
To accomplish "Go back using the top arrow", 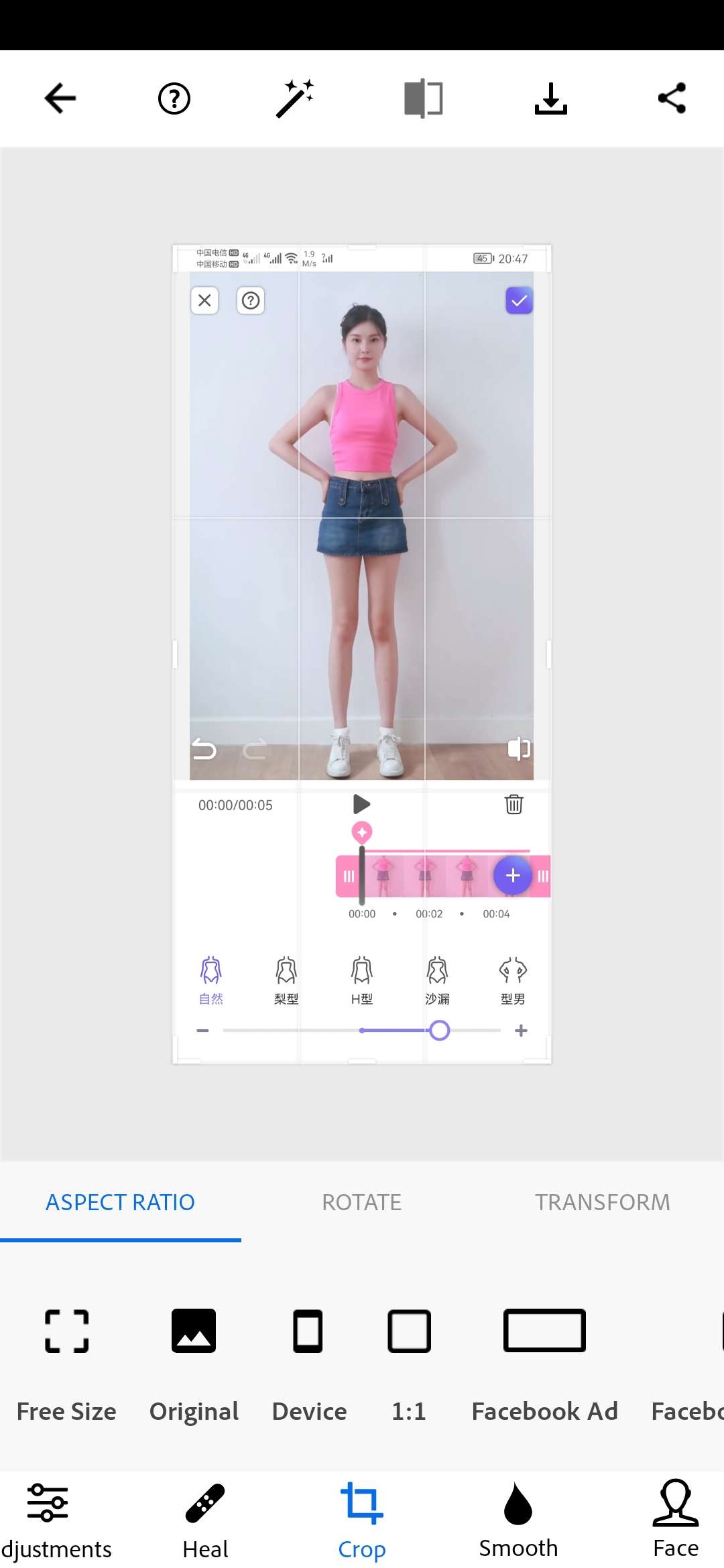I will point(60,99).
